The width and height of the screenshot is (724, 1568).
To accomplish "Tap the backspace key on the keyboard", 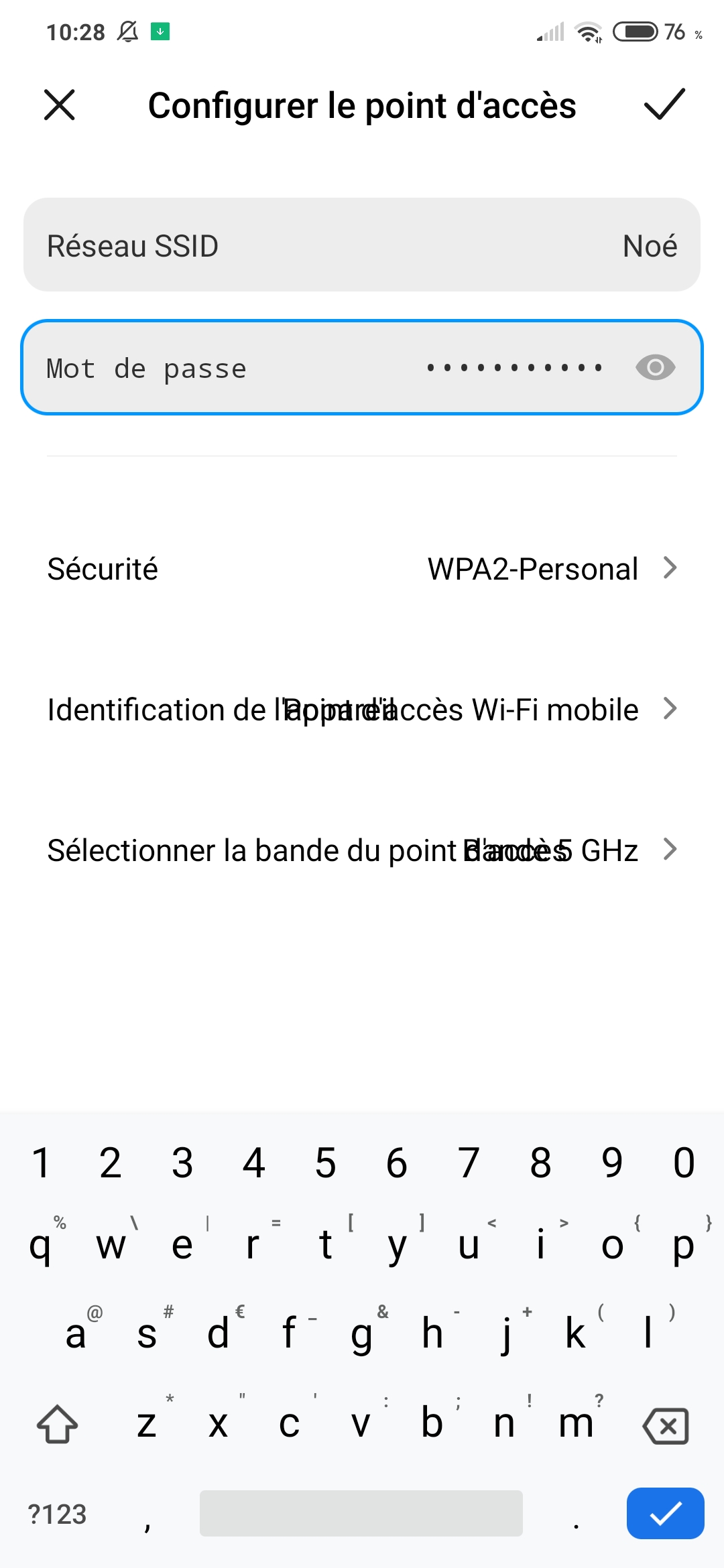I will [666, 1425].
